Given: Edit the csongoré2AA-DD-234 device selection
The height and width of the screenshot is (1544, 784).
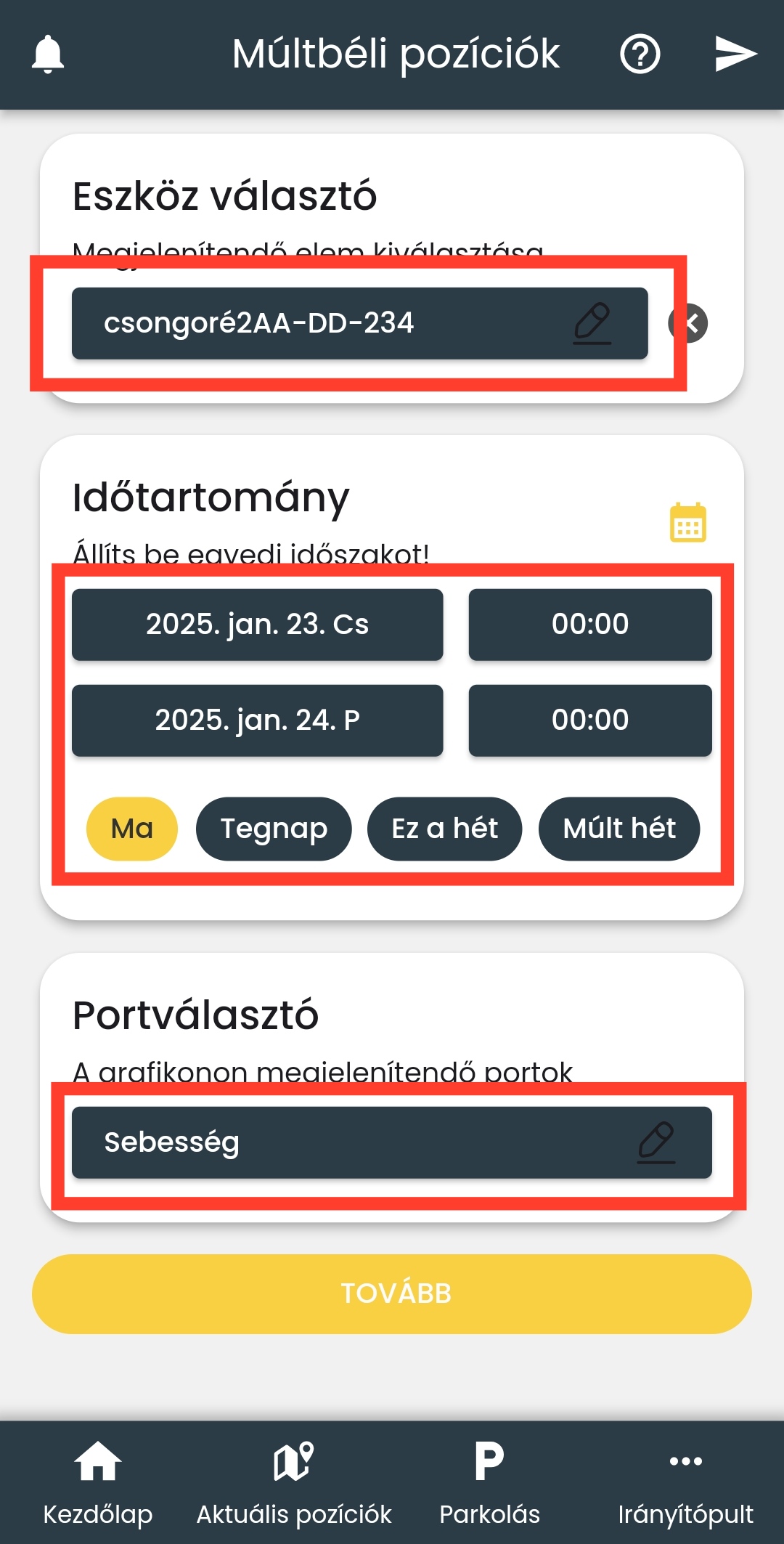Looking at the screenshot, I should click(x=359, y=323).
